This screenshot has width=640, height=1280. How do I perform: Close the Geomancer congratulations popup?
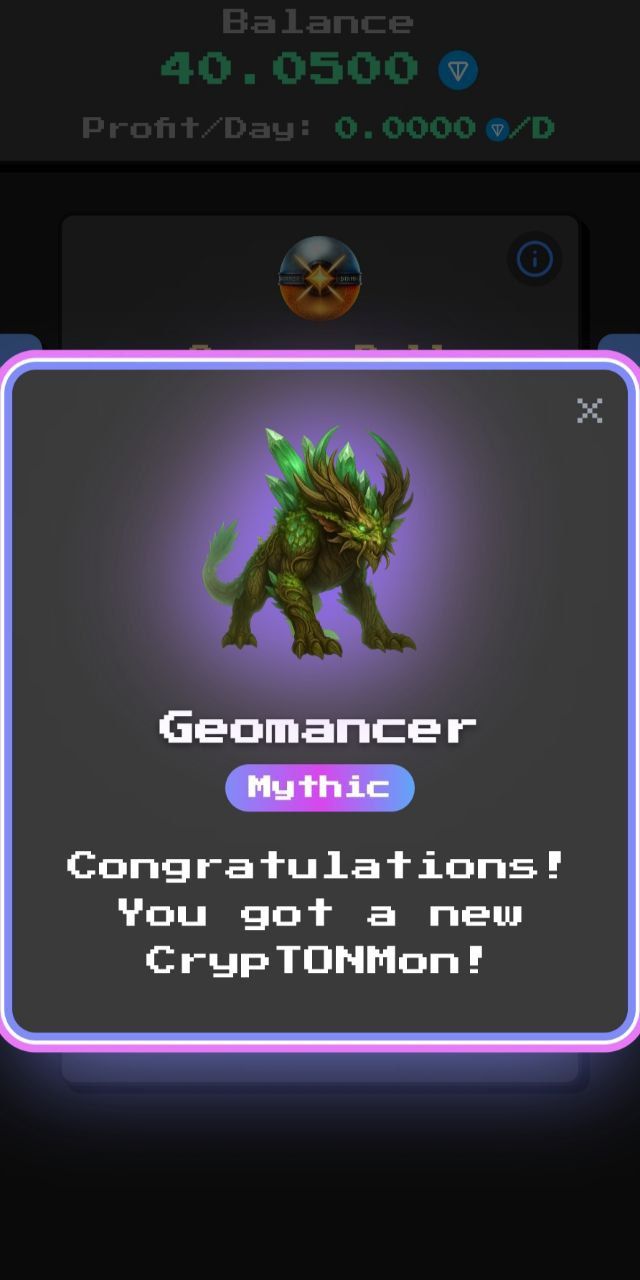point(590,410)
